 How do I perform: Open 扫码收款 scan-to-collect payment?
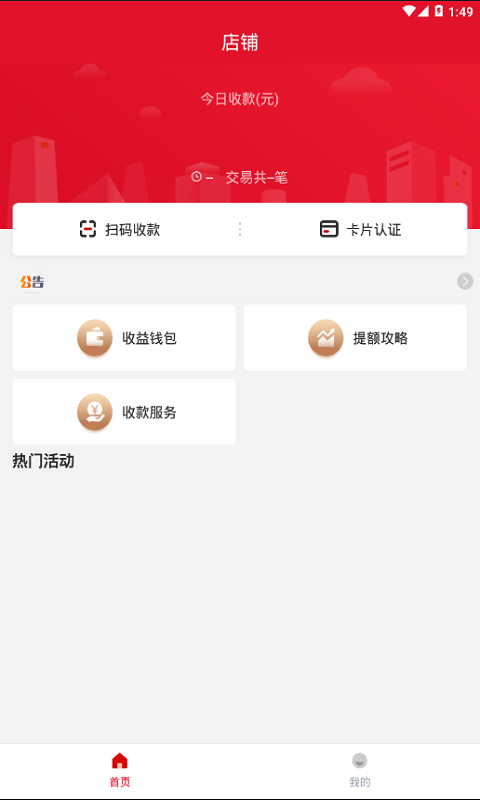(x=120, y=230)
